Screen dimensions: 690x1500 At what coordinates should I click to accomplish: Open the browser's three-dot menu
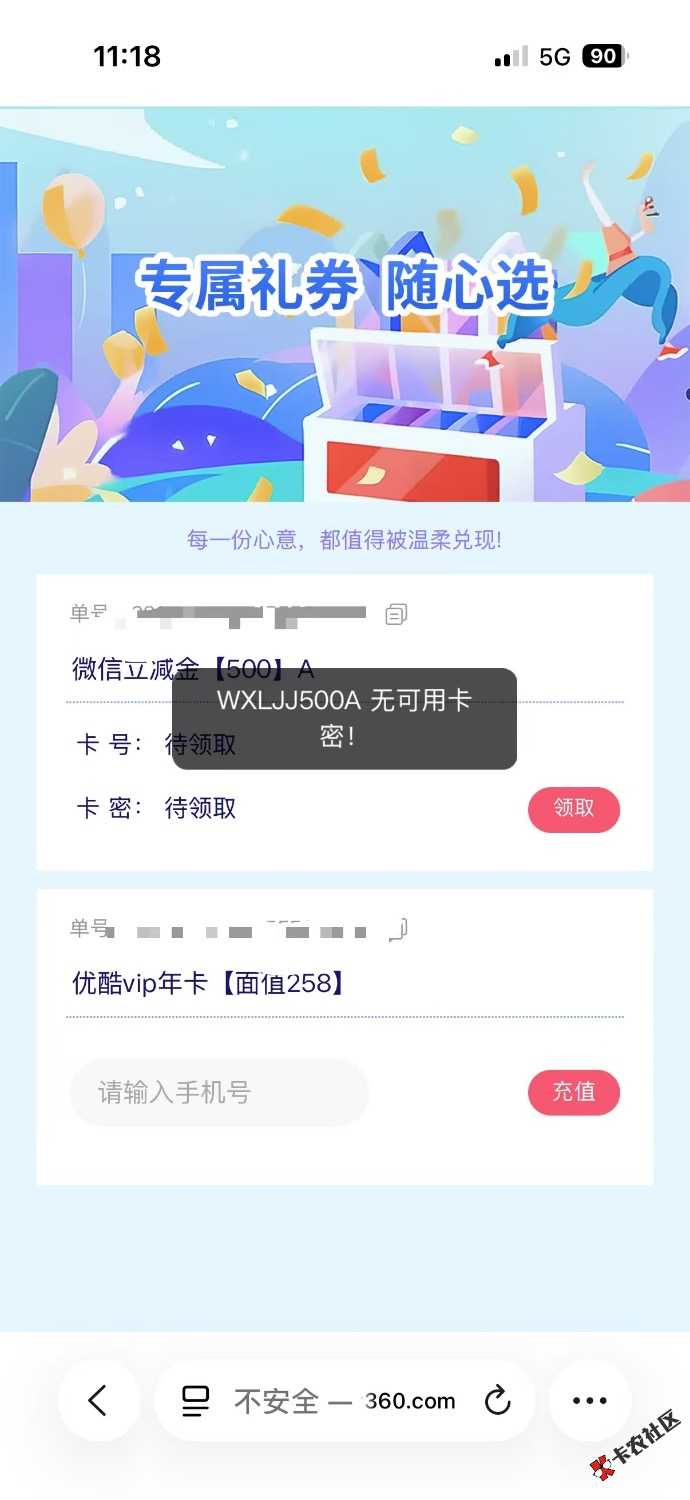589,1400
